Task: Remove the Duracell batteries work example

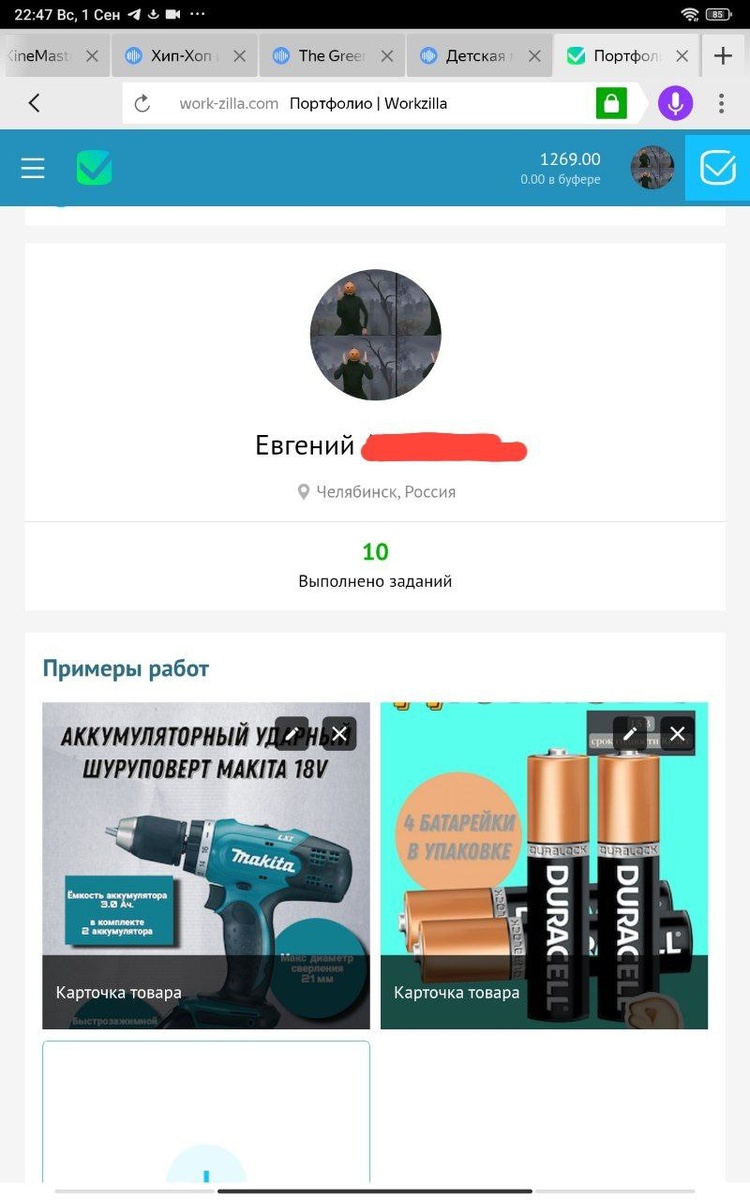Action: click(x=677, y=733)
